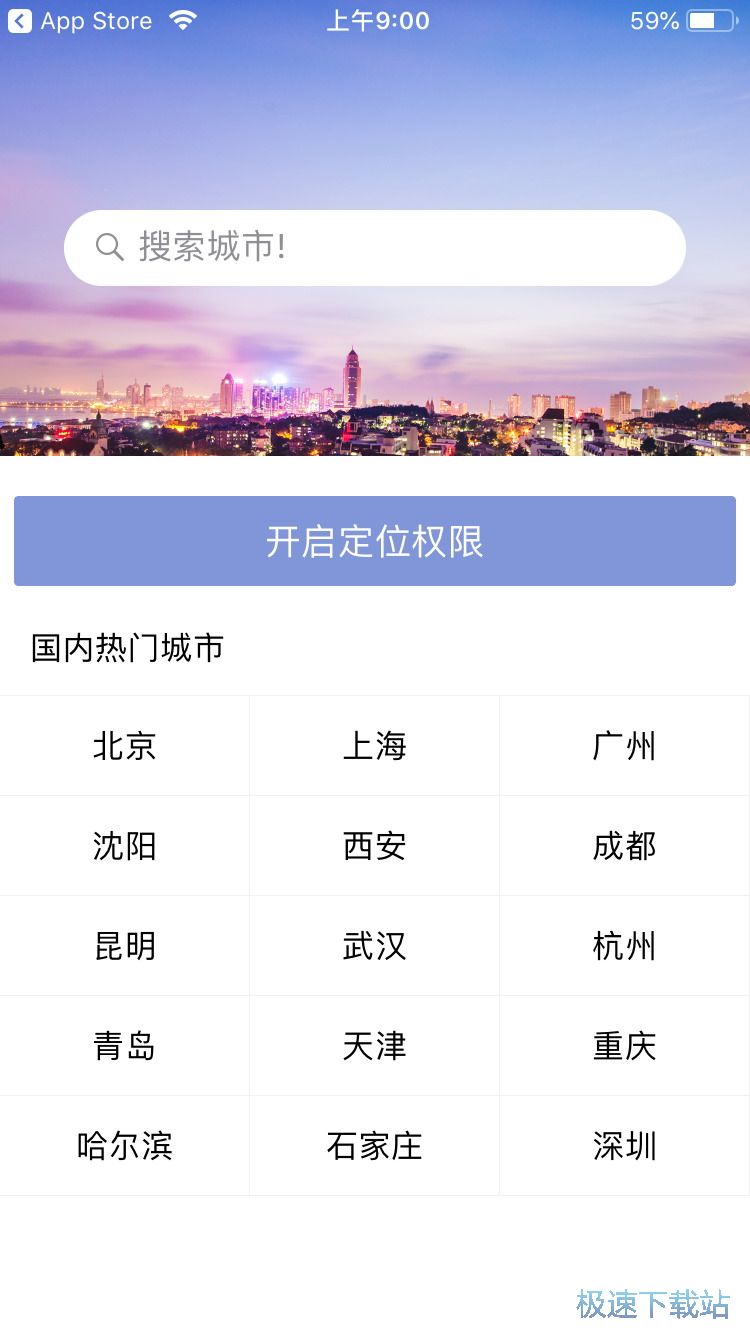Tap 昆明 in the city grid
Screen dimensions: 750x1334
[x=125, y=946]
